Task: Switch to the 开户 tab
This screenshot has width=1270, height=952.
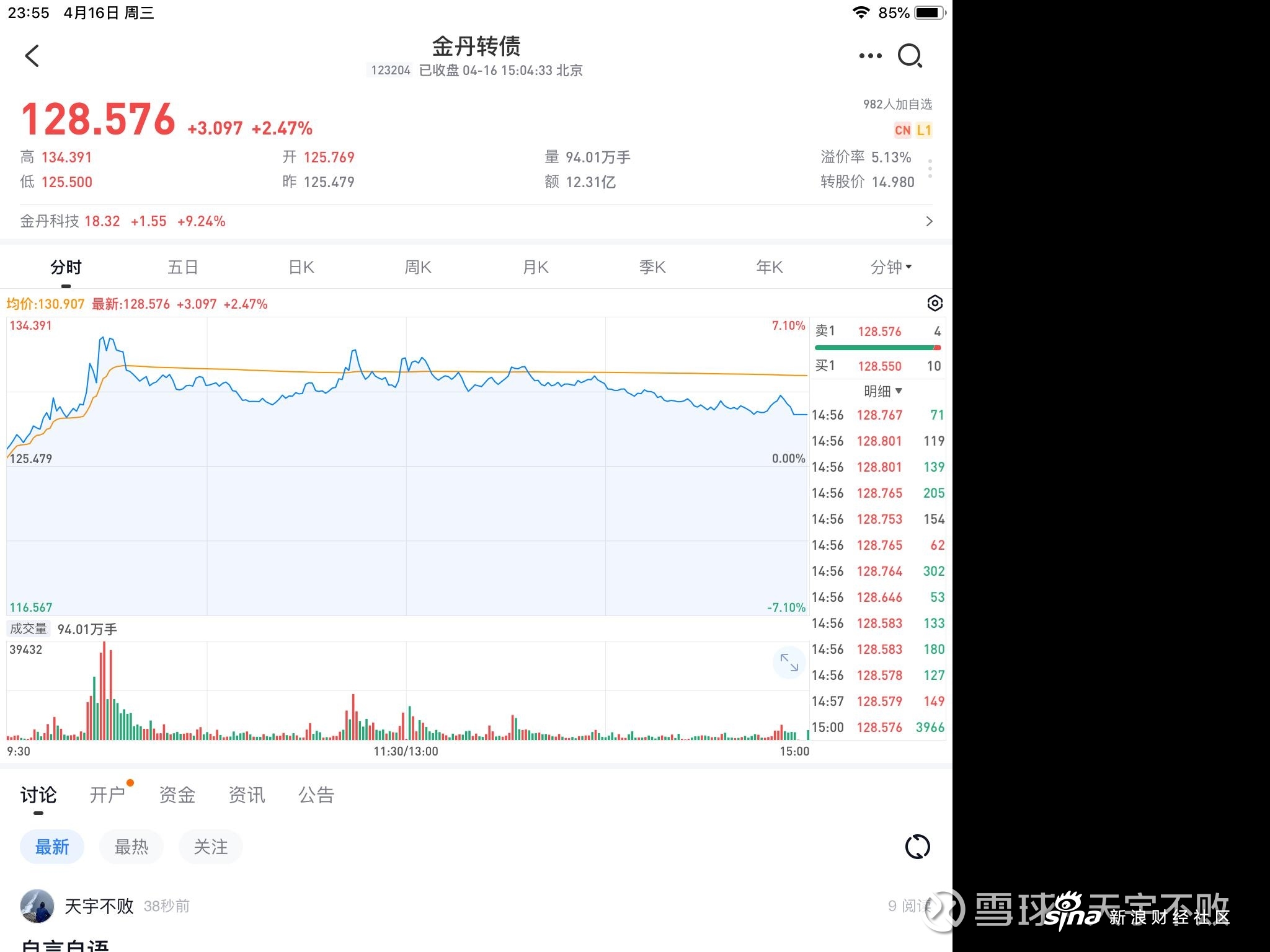Action: pyautogui.click(x=108, y=795)
